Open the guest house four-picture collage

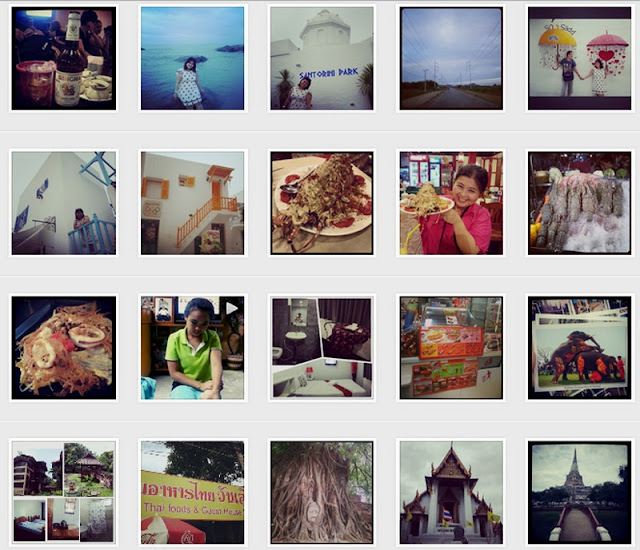tap(62, 492)
